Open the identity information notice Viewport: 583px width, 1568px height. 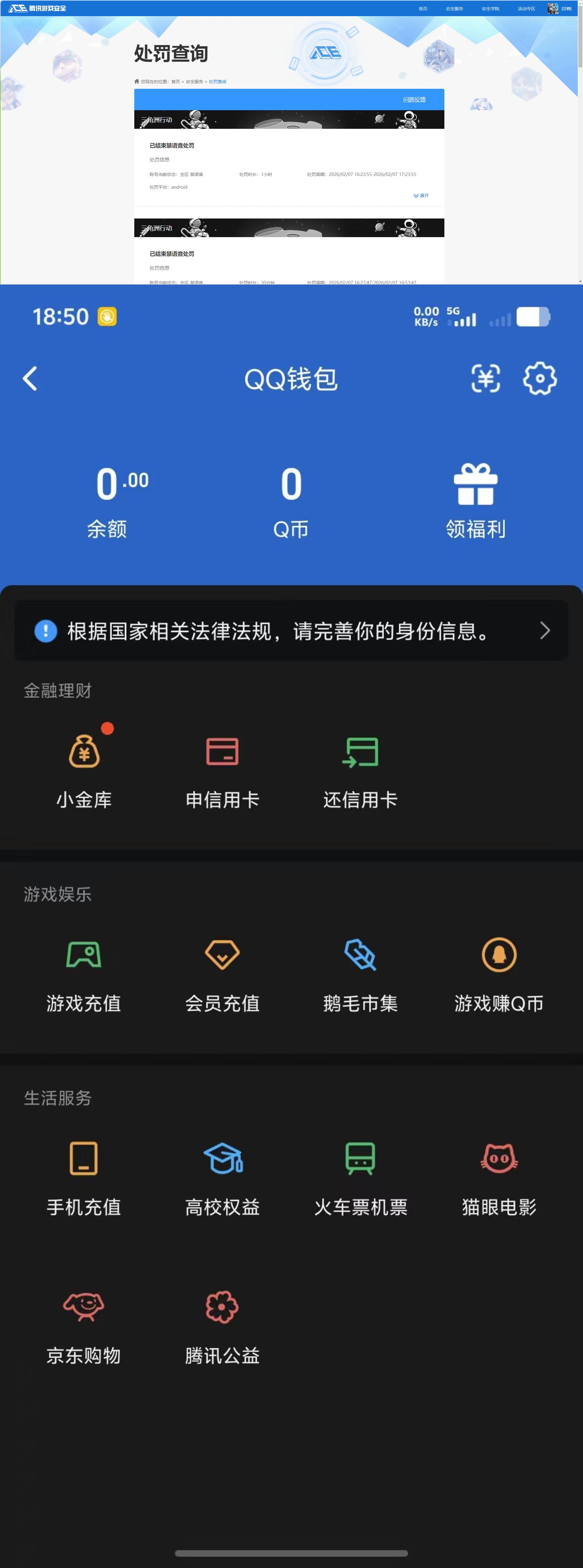coord(291,631)
